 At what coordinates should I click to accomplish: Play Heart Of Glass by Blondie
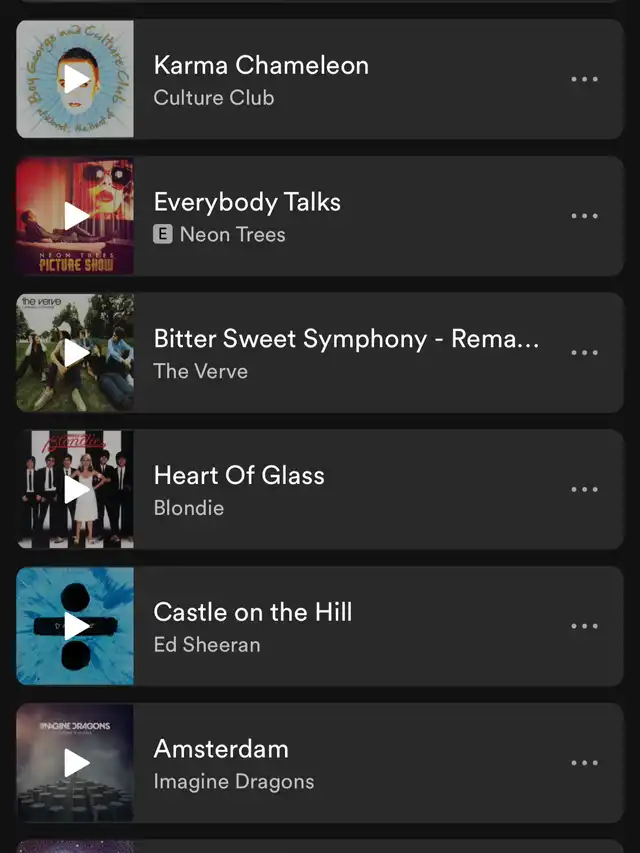pos(76,490)
